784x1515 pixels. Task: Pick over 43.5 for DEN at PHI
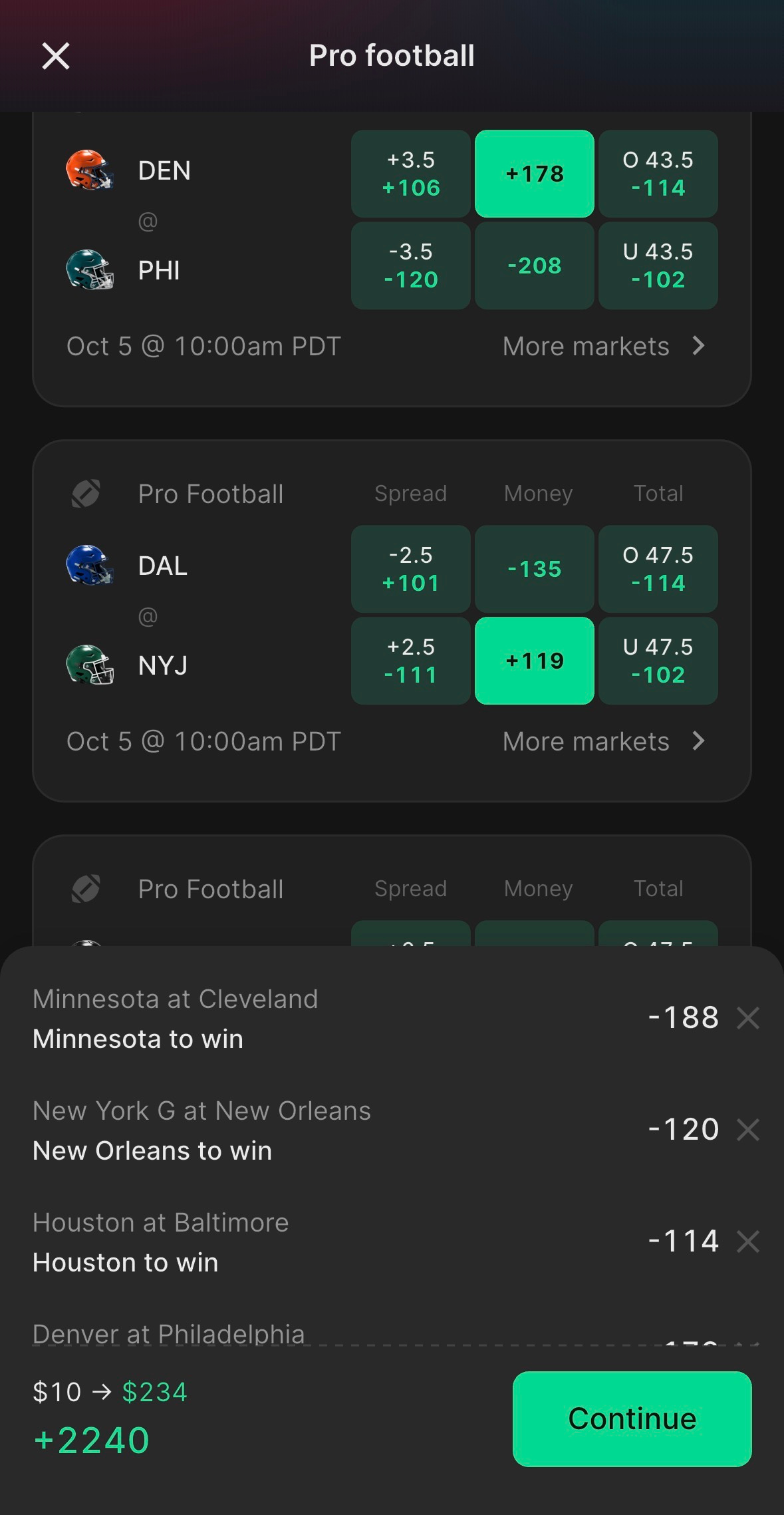pyautogui.click(x=658, y=174)
